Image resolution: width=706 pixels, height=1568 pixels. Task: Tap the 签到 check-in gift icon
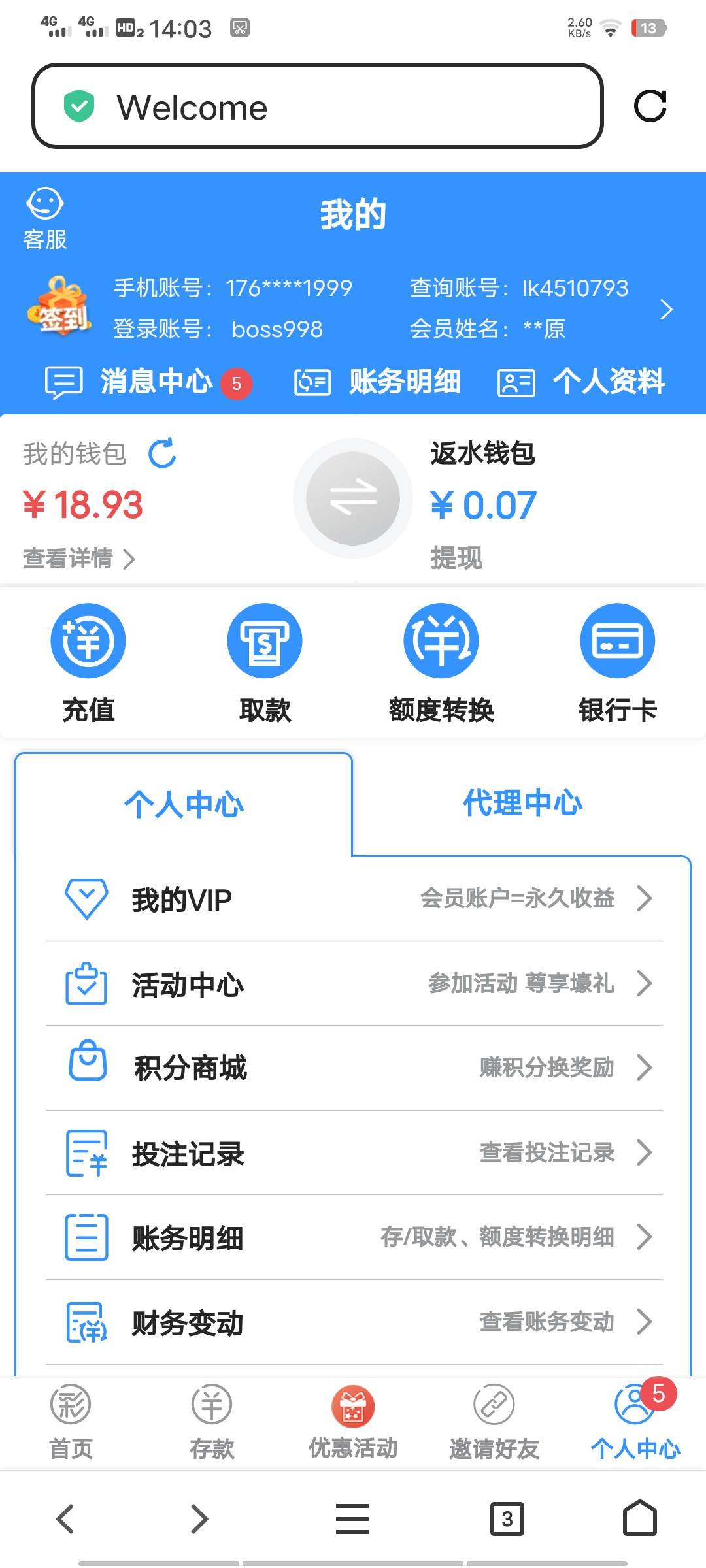[x=59, y=306]
